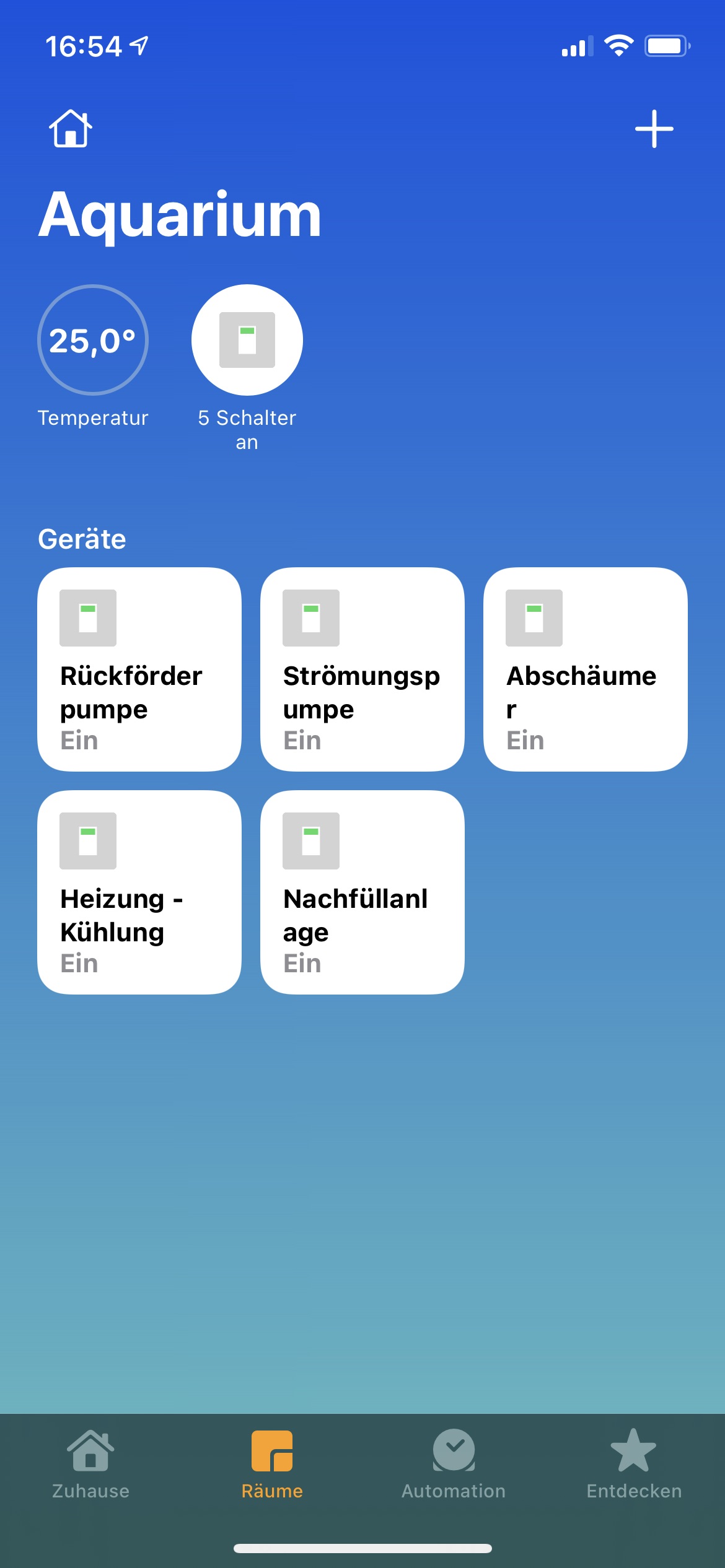Open the 25,0° Temperatur status

(93, 340)
